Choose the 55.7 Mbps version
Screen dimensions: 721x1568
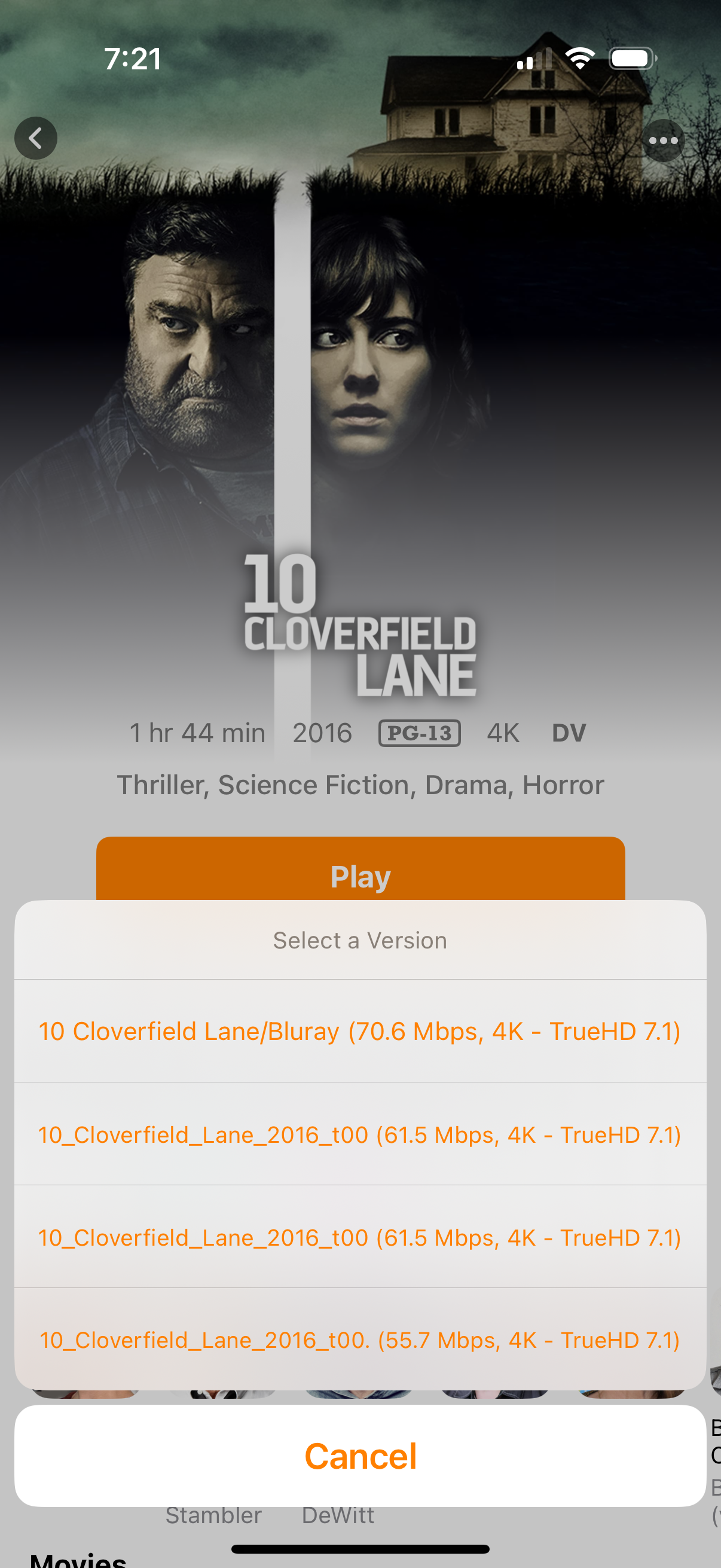(x=359, y=1340)
